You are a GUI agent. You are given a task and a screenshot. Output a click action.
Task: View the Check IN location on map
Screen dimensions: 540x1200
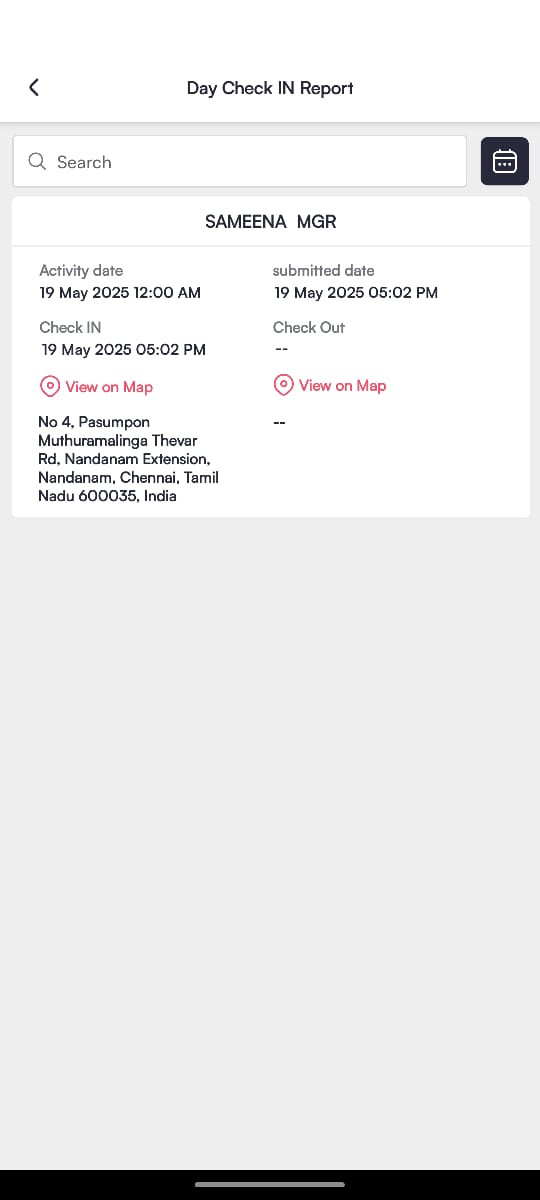[x=96, y=387]
